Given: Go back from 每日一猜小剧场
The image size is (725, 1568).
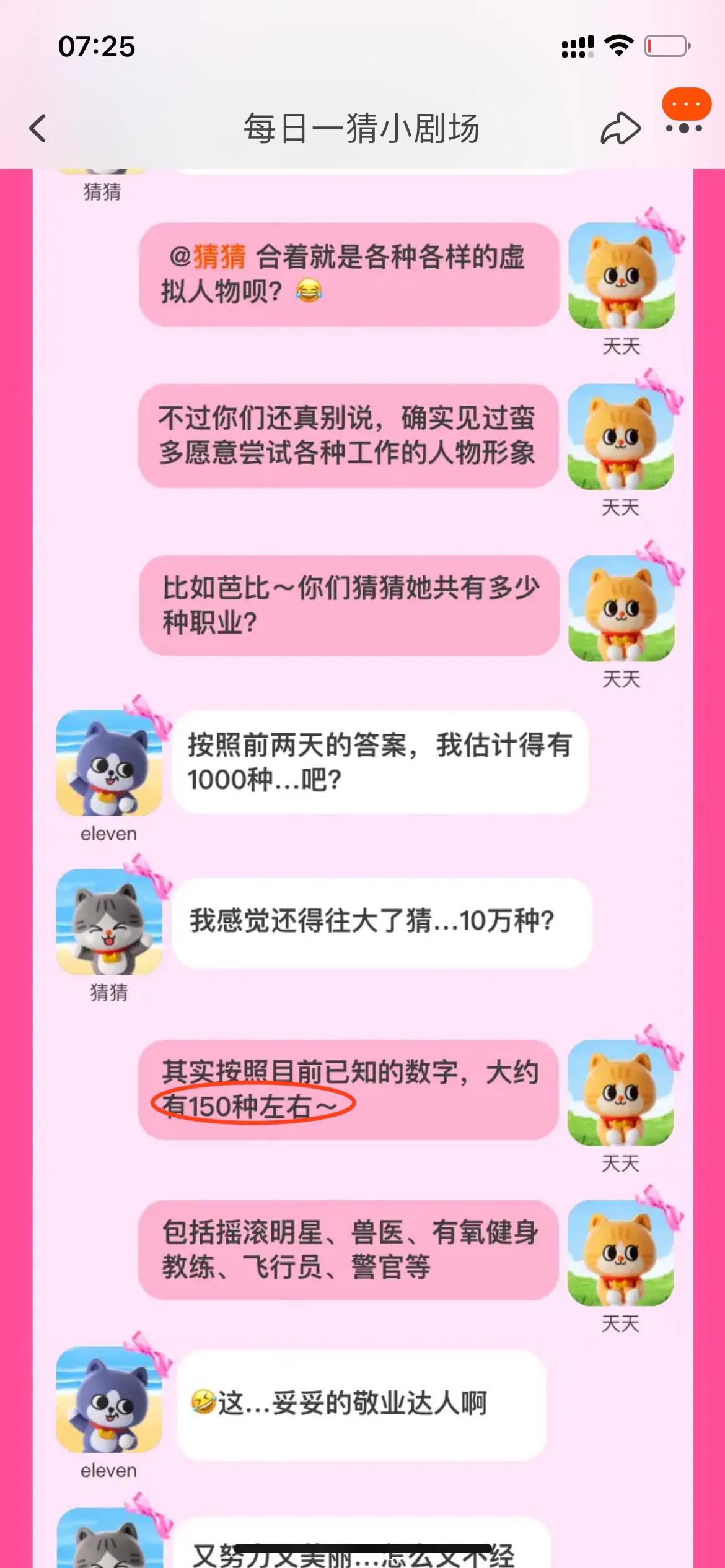Looking at the screenshot, I should 38,129.
